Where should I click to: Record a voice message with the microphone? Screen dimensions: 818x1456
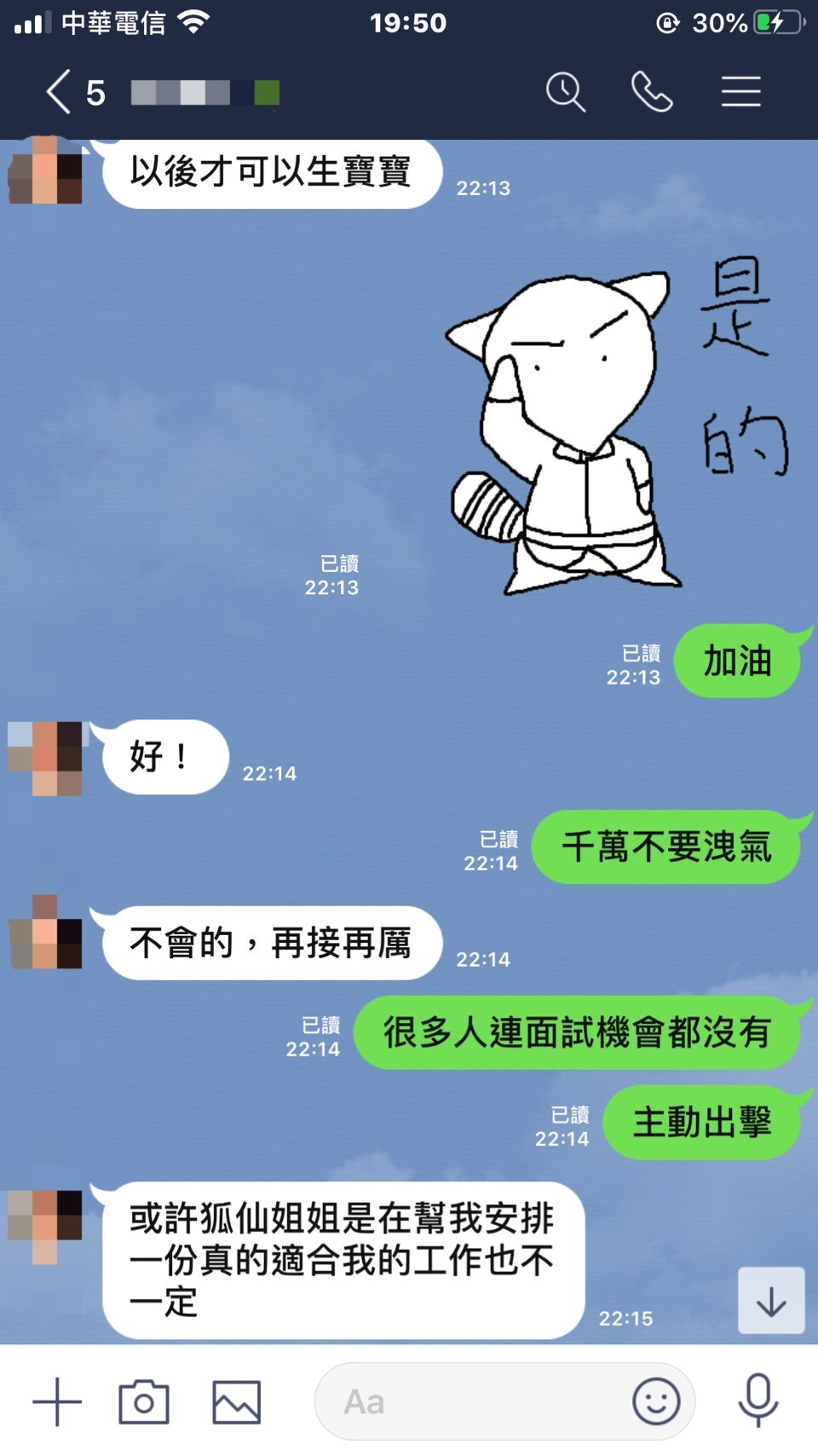click(x=758, y=1400)
